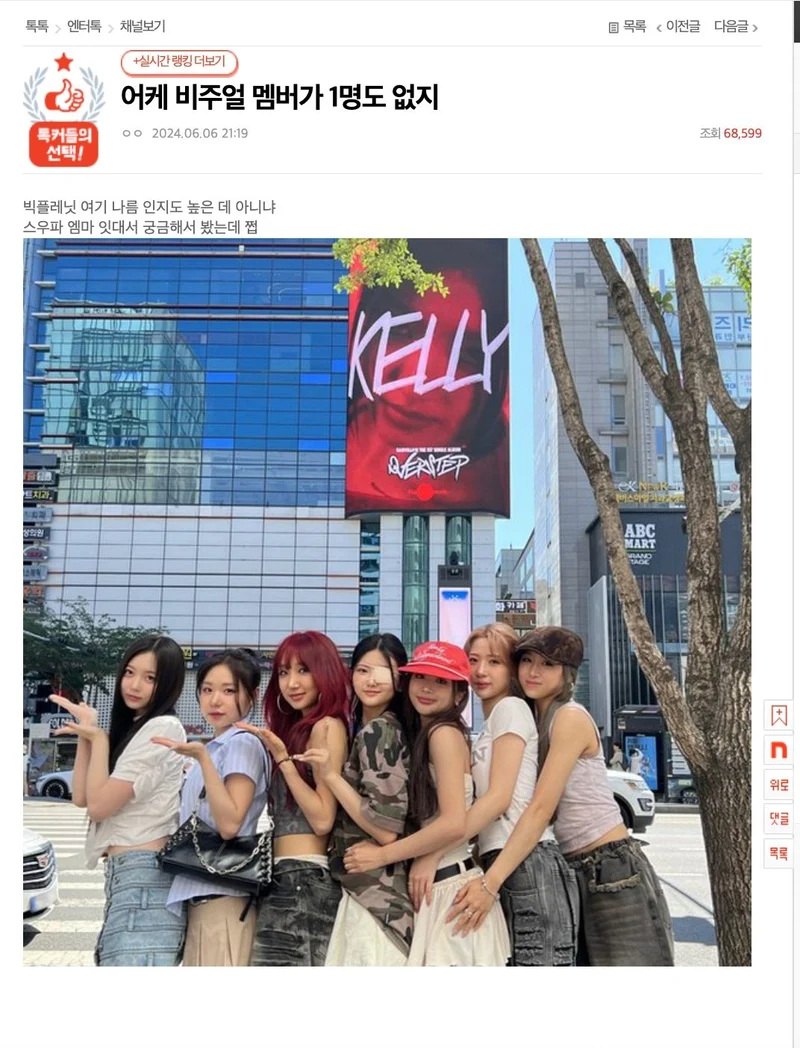Viewport: 800px width, 1048px height.
Task: Go to the 엔터톡 category
Action: pos(84,27)
